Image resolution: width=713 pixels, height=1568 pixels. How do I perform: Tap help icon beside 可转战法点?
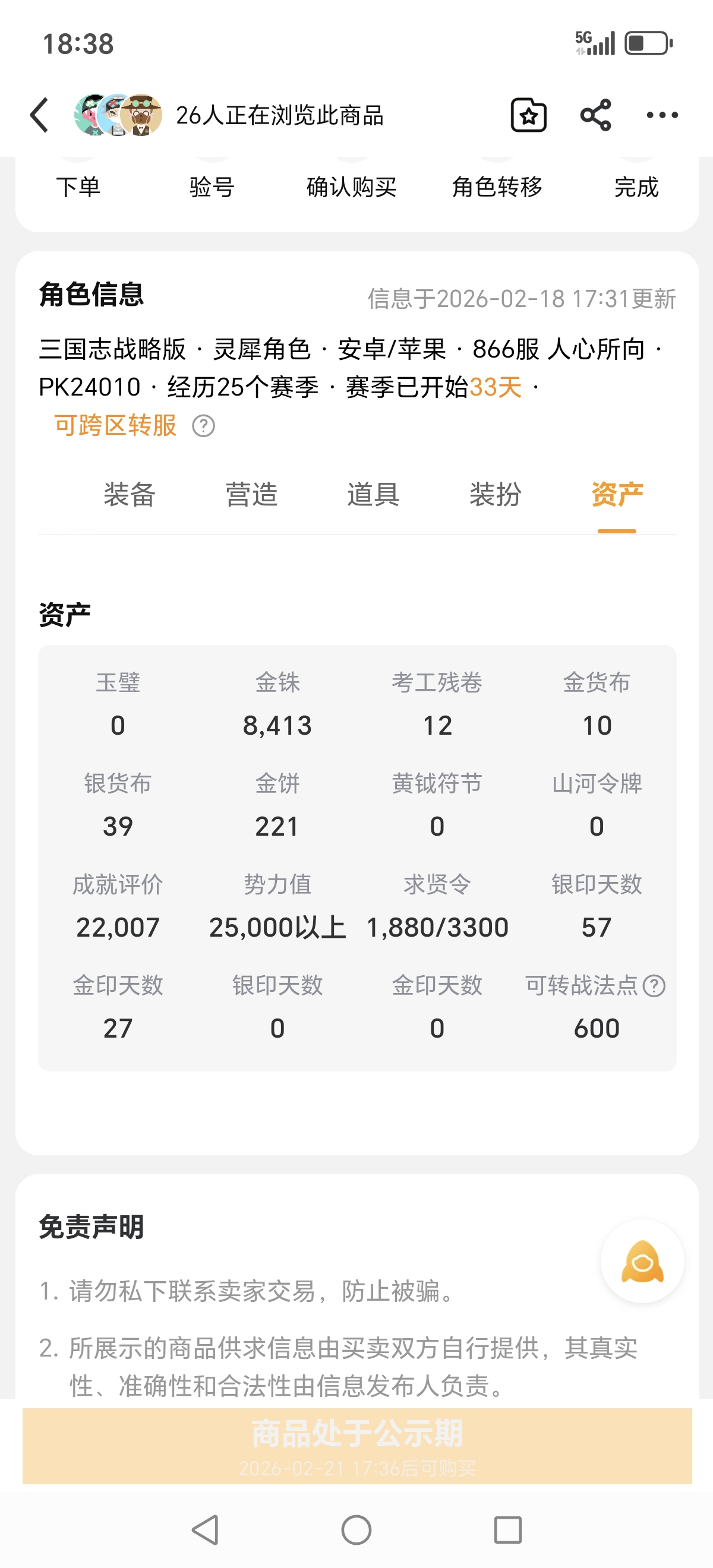click(x=654, y=985)
